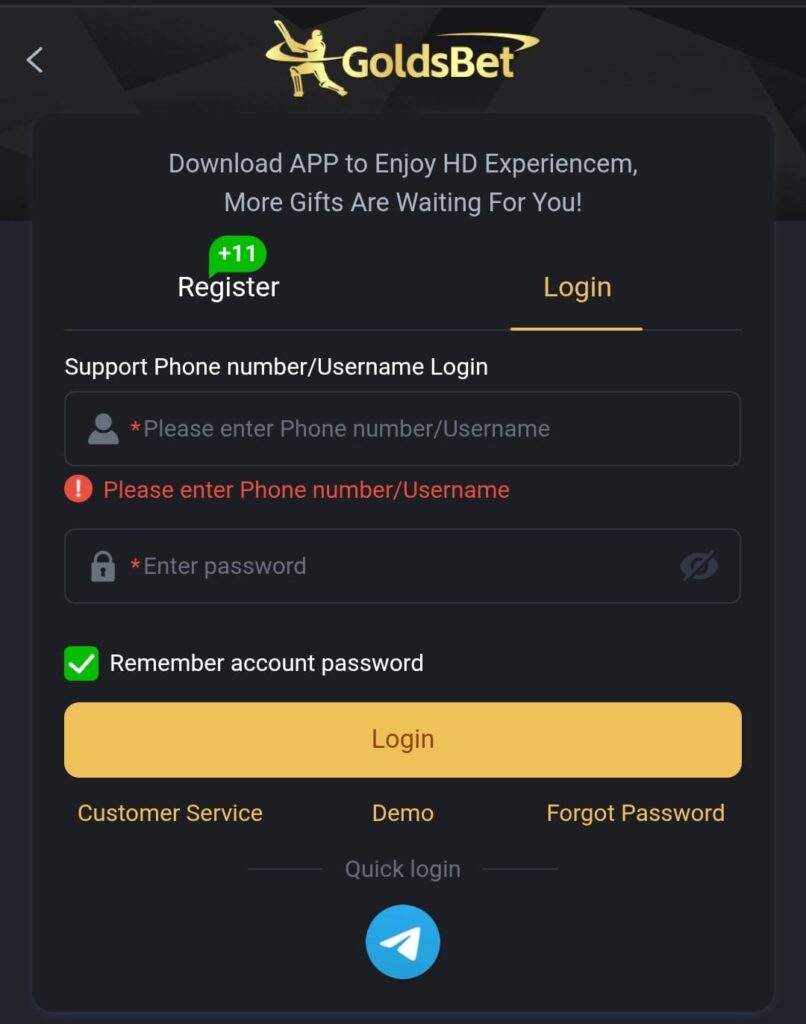
Task: Open Customer Service link
Action: pyautogui.click(x=170, y=813)
